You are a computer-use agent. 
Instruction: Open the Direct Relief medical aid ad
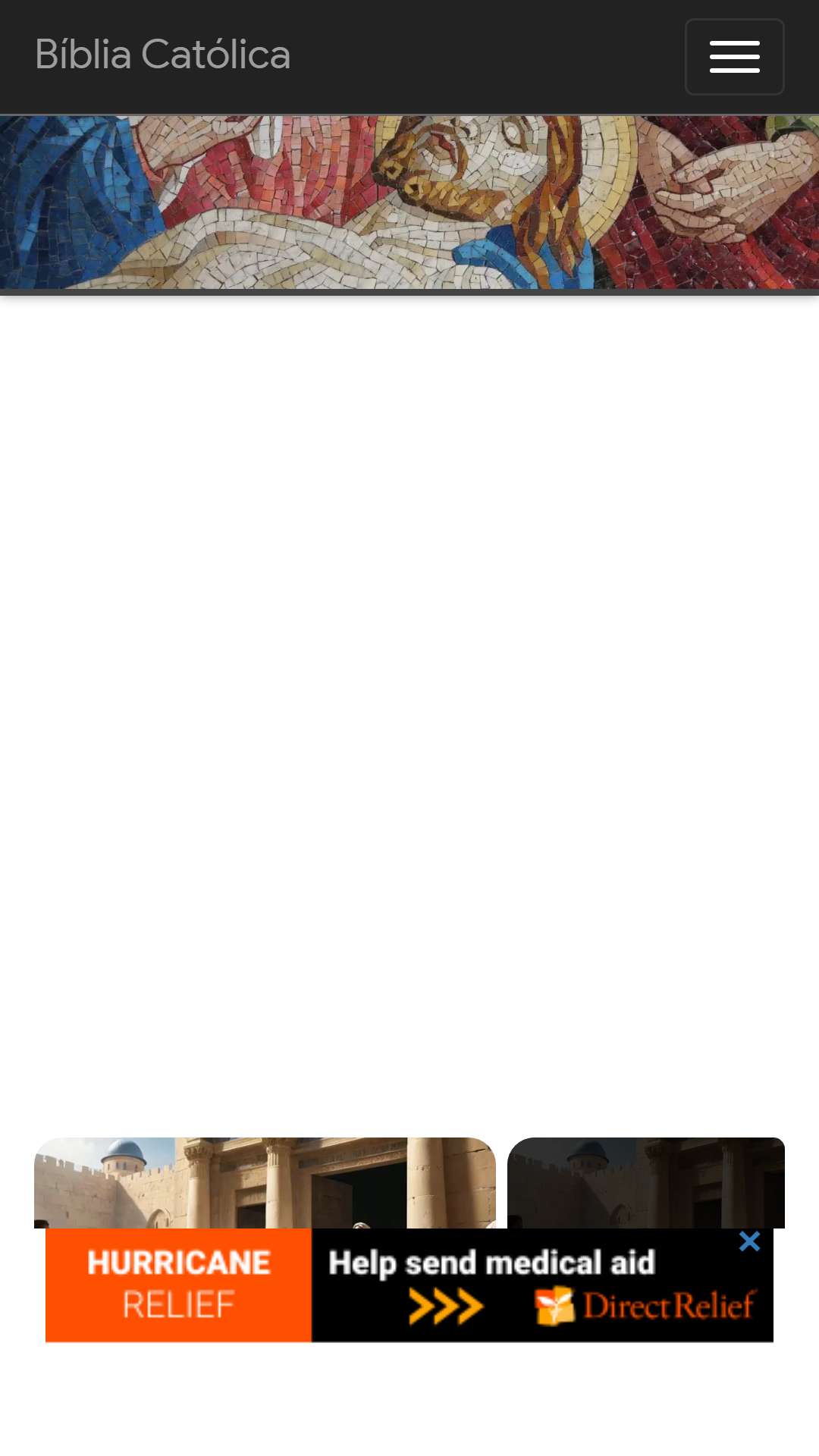pos(409,1285)
